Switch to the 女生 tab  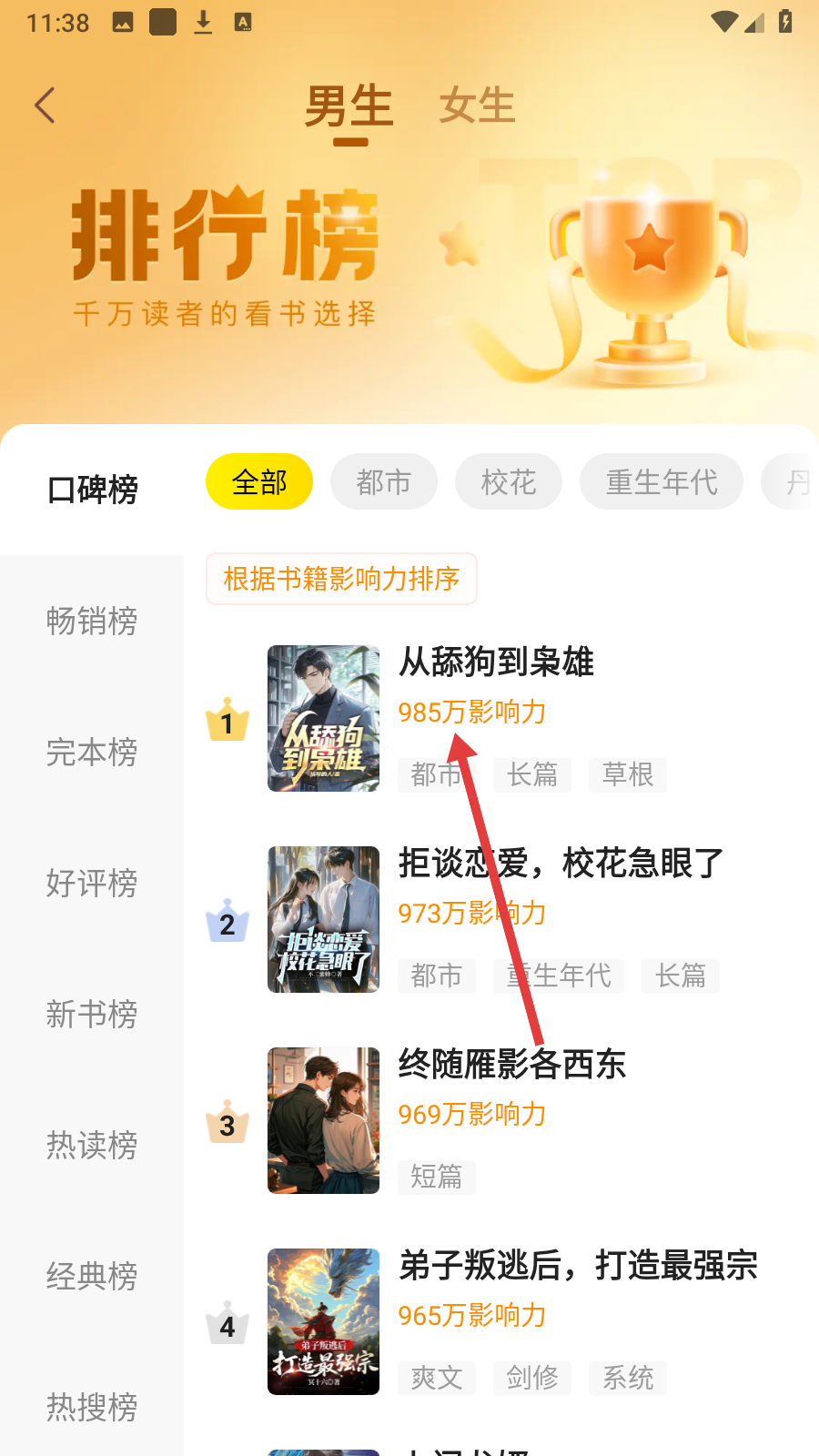point(477,106)
